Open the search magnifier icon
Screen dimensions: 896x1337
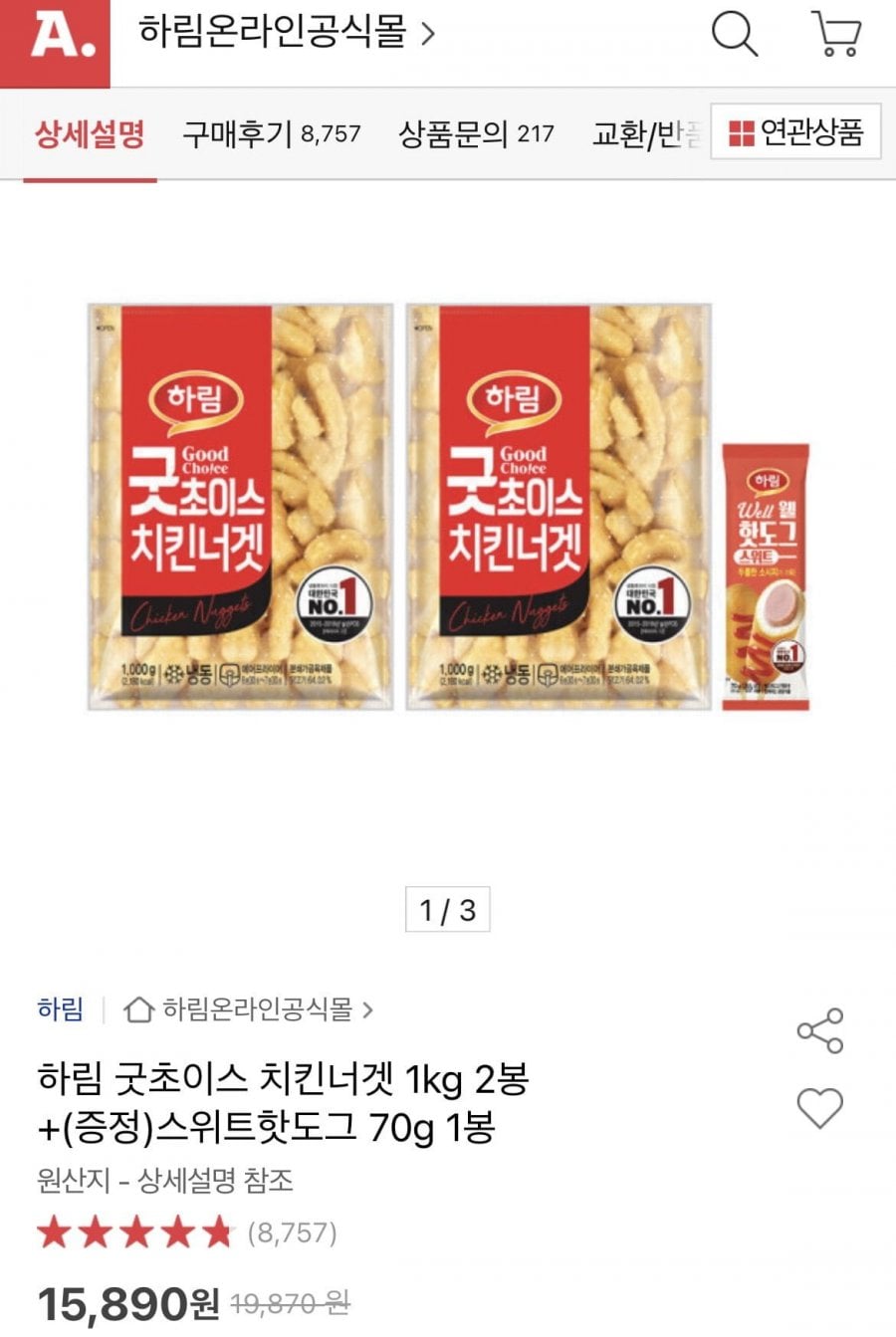[x=734, y=35]
